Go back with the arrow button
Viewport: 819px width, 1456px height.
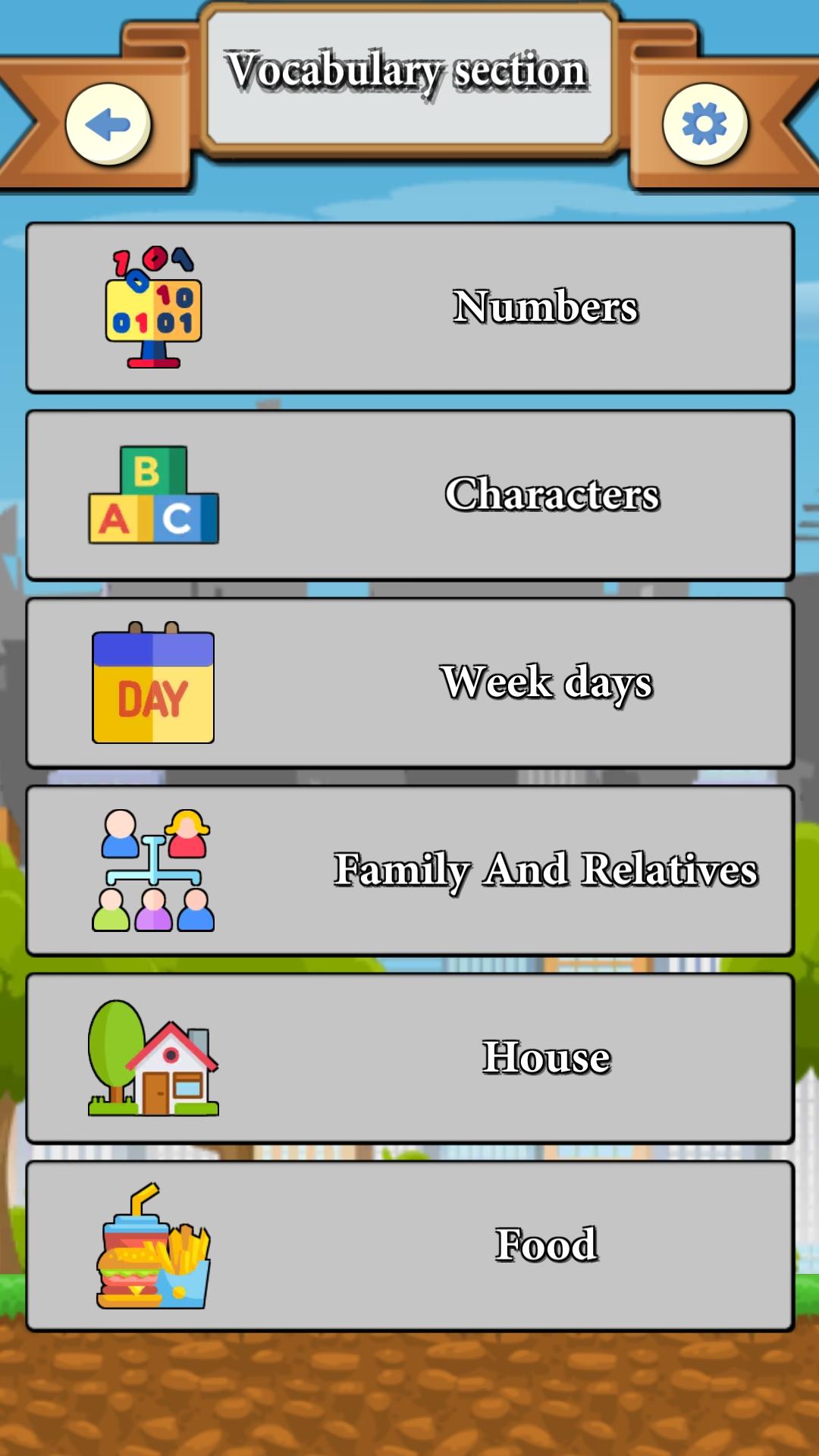coord(108,124)
